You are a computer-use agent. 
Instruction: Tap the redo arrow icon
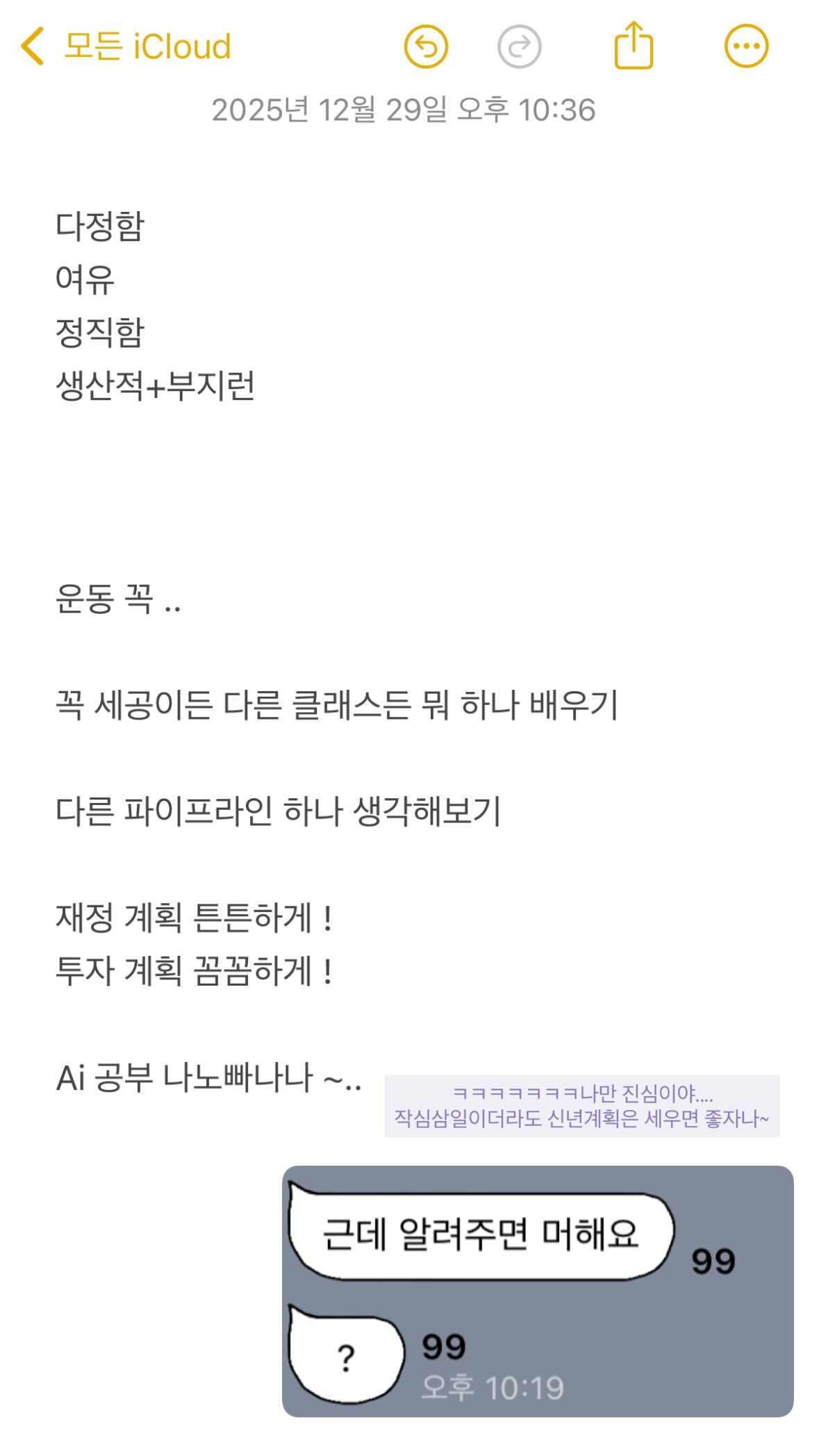click(519, 47)
